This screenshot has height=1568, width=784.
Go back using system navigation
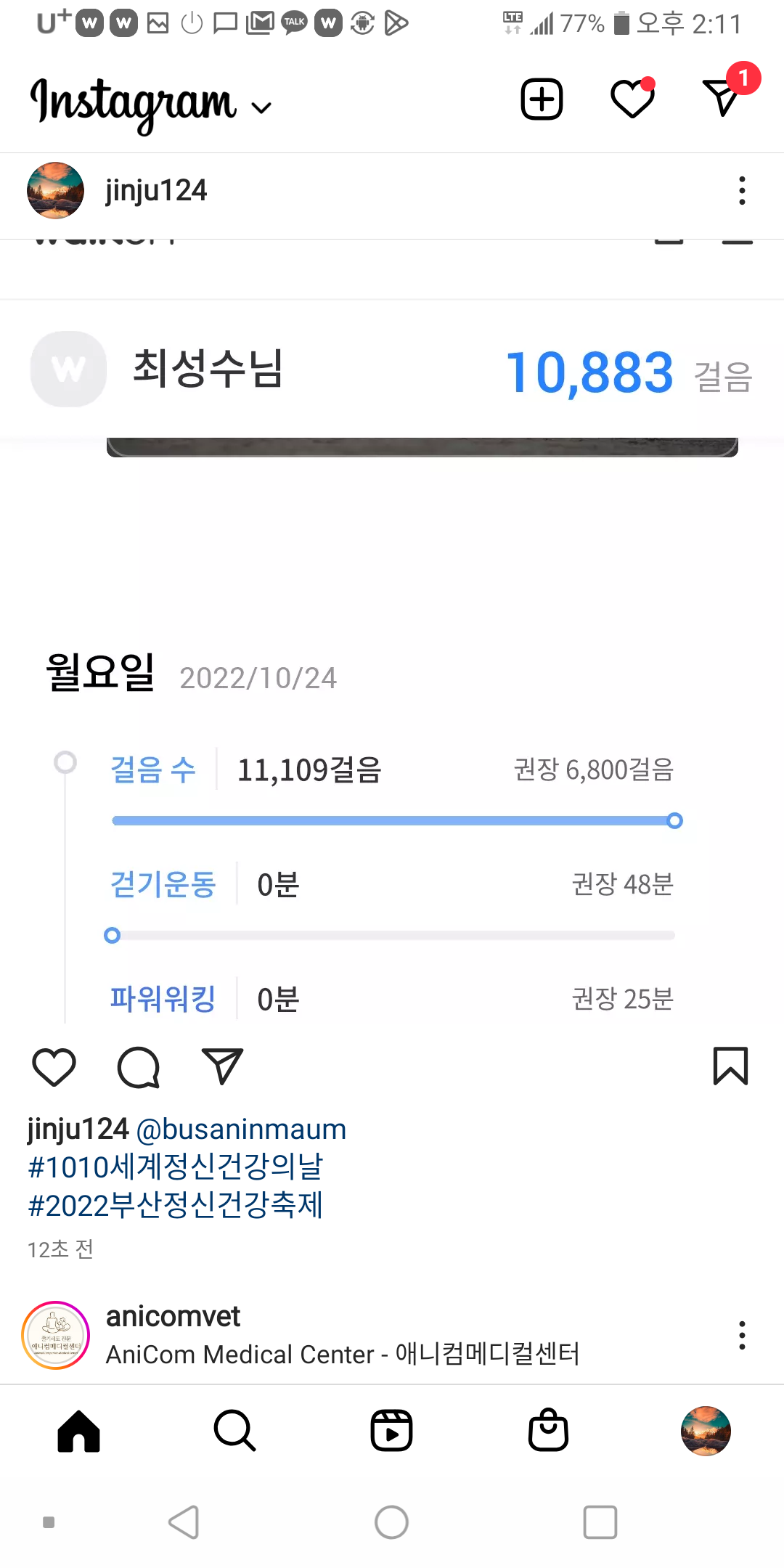pyautogui.click(x=184, y=1522)
